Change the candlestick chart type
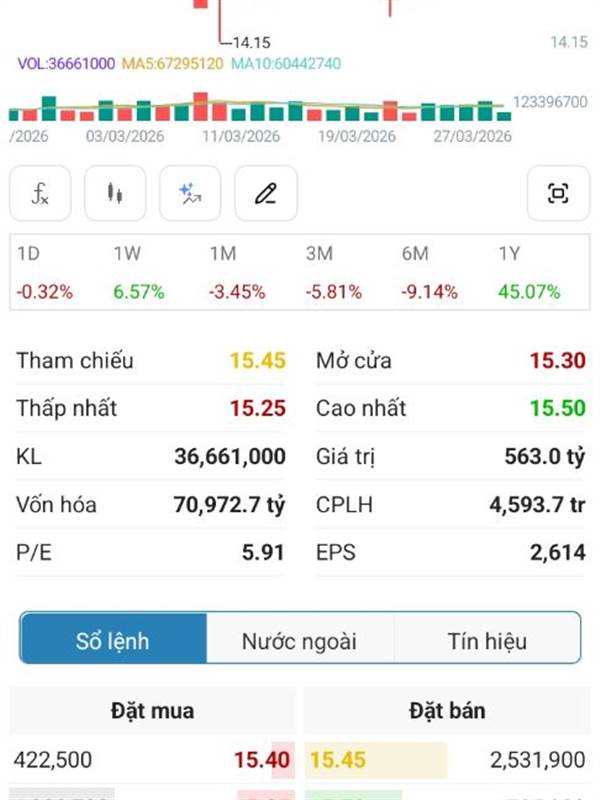 (x=115, y=193)
